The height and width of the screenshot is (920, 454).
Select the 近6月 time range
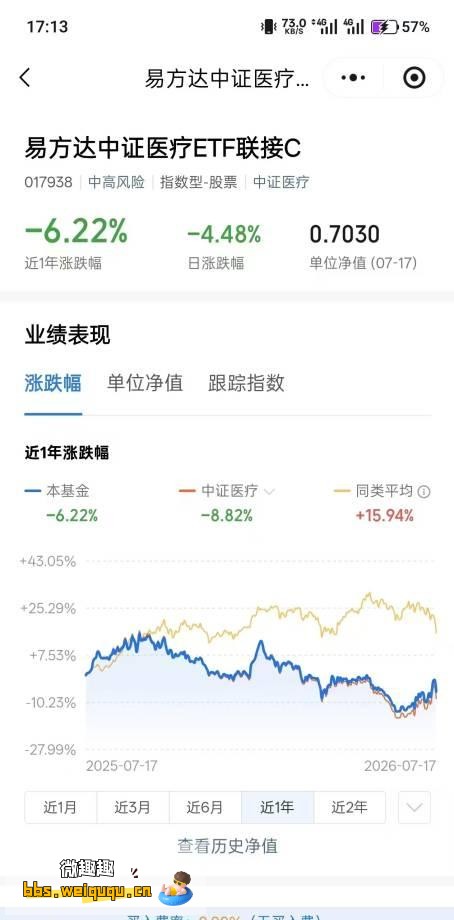(205, 807)
